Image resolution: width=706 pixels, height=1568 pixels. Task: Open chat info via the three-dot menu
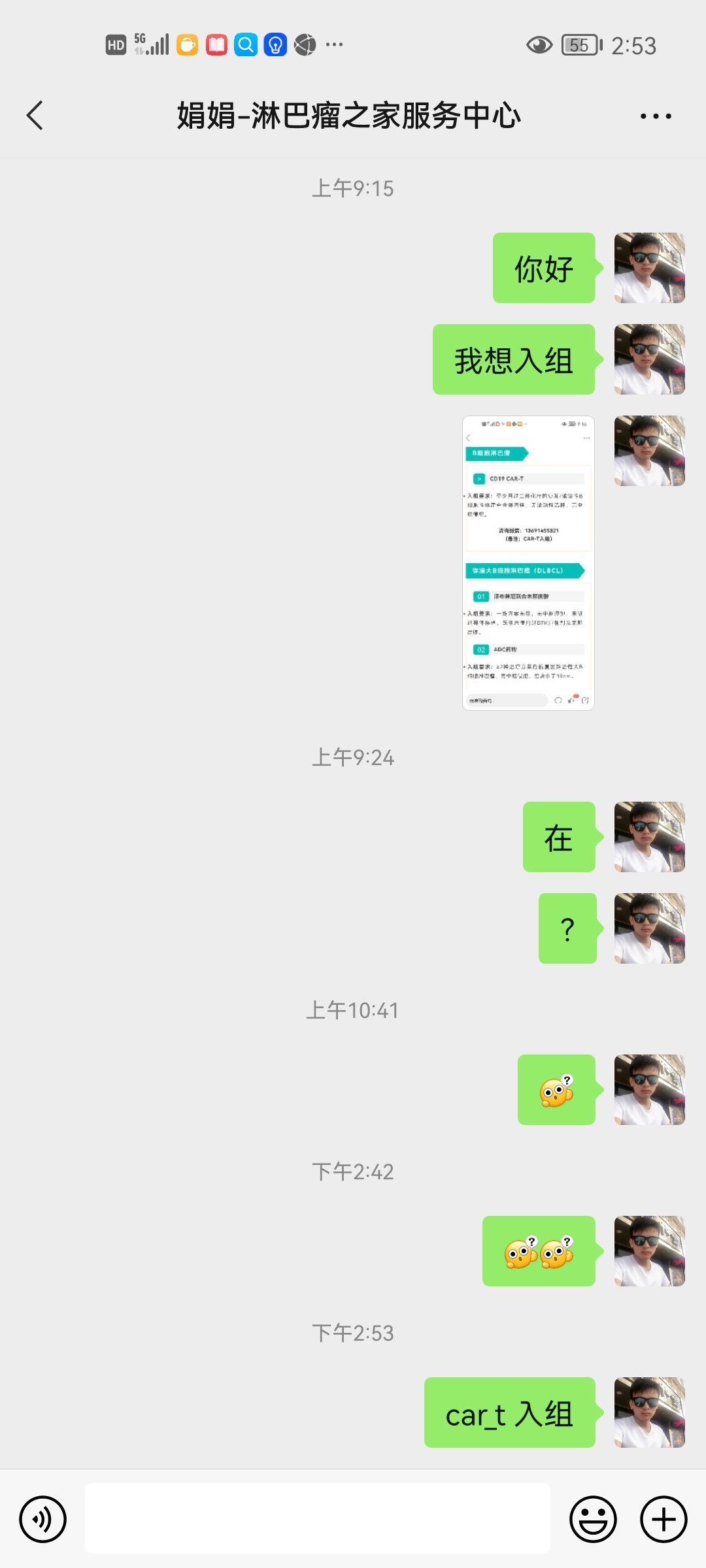[656, 116]
